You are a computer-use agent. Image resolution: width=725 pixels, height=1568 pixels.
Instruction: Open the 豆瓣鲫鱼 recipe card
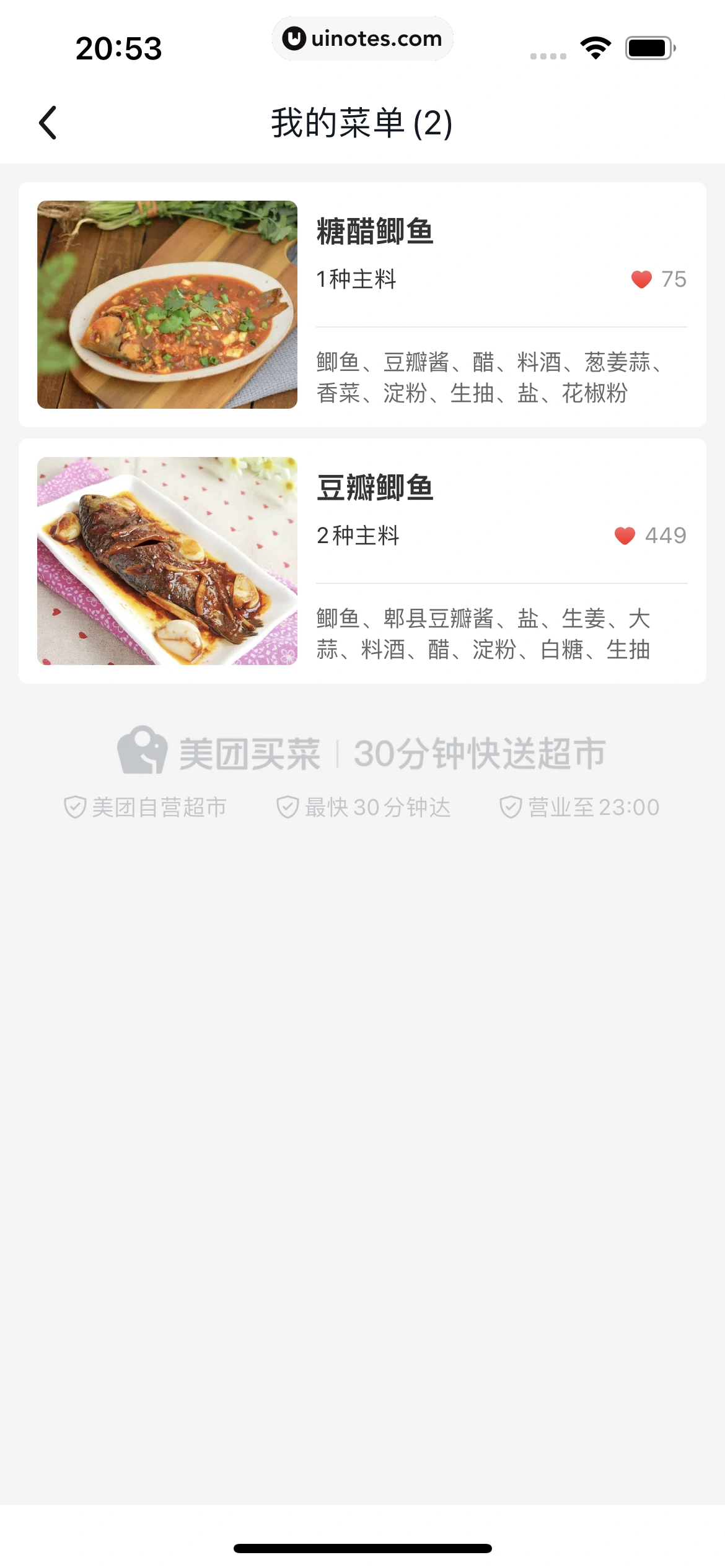pos(362,560)
